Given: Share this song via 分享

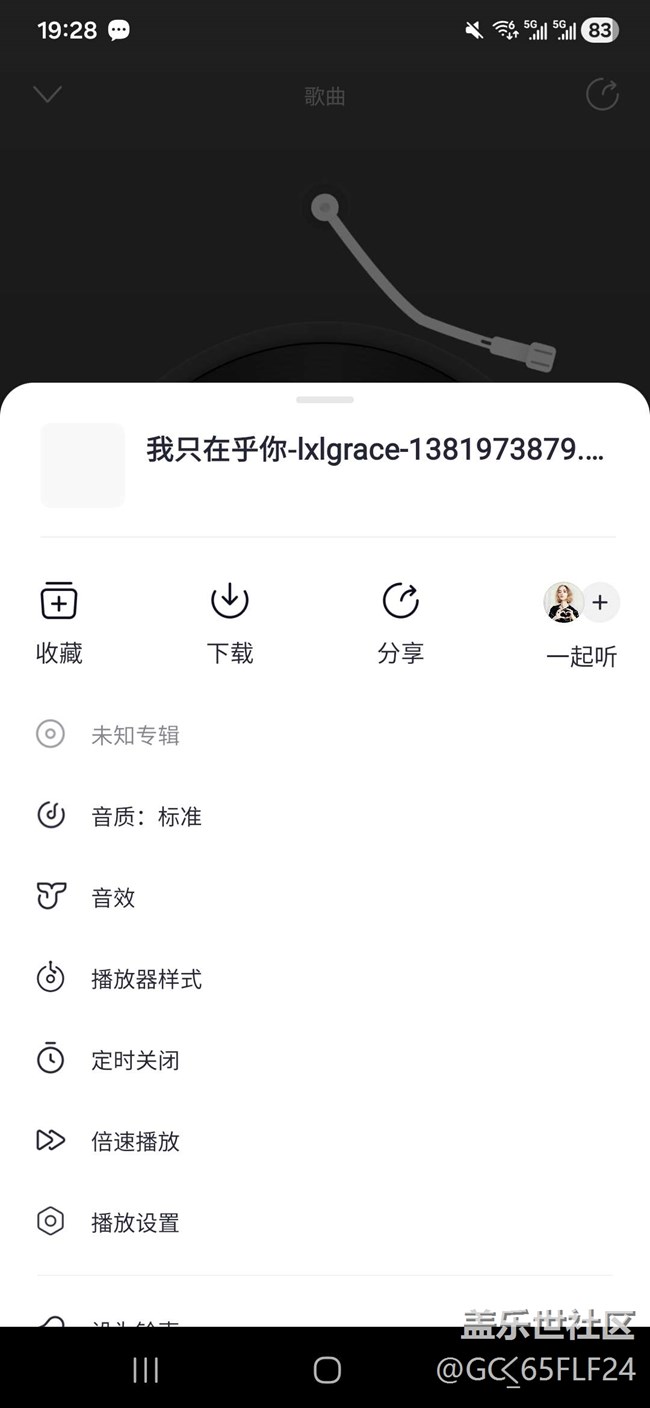Looking at the screenshot, I should tap(401, 622).
